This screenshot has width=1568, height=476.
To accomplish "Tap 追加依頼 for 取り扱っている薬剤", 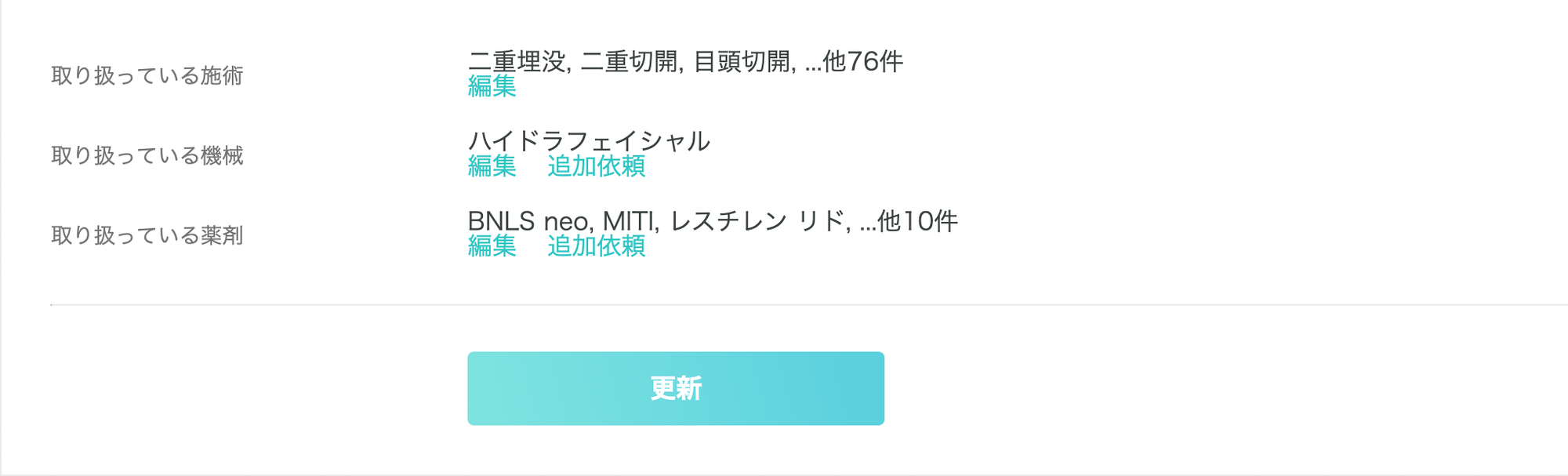I will pyautogui.click(x=596, y=246).
